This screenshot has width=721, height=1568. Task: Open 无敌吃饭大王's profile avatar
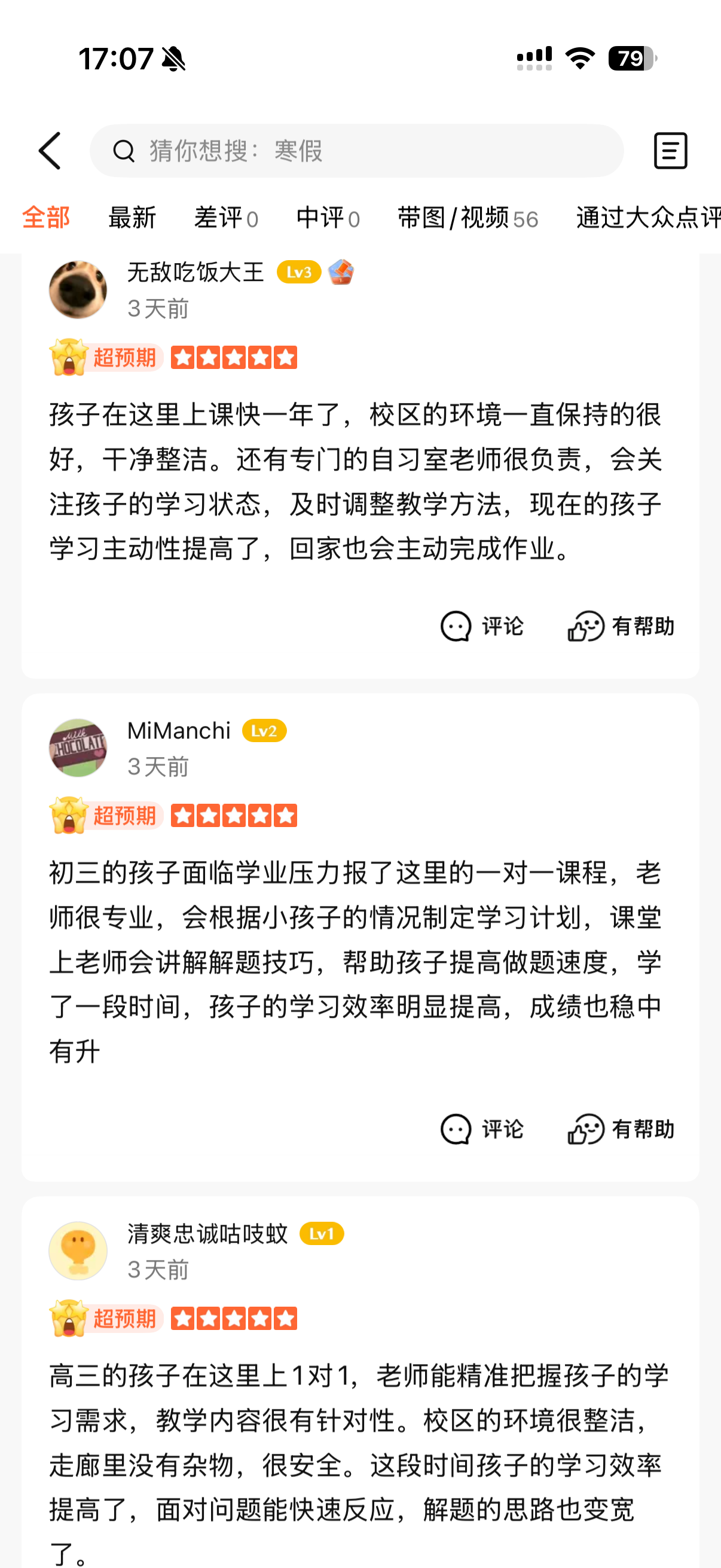point(78,289)
